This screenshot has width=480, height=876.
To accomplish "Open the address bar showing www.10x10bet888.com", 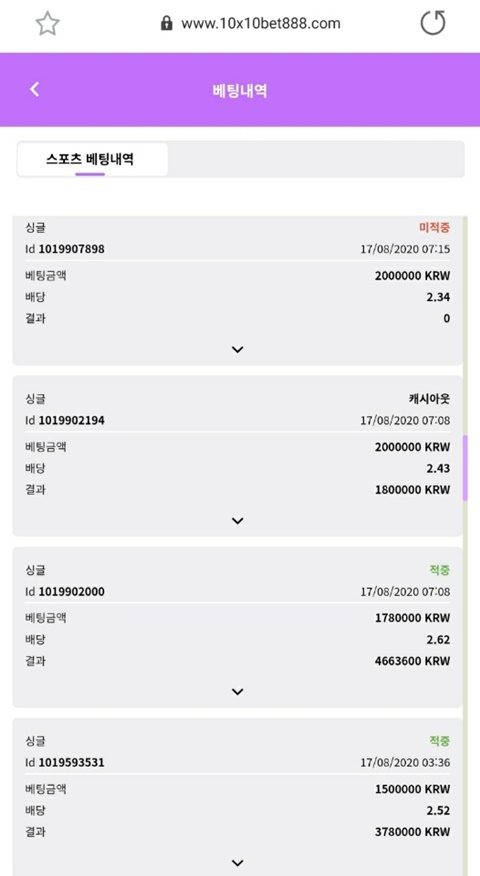I will (250, 23).
